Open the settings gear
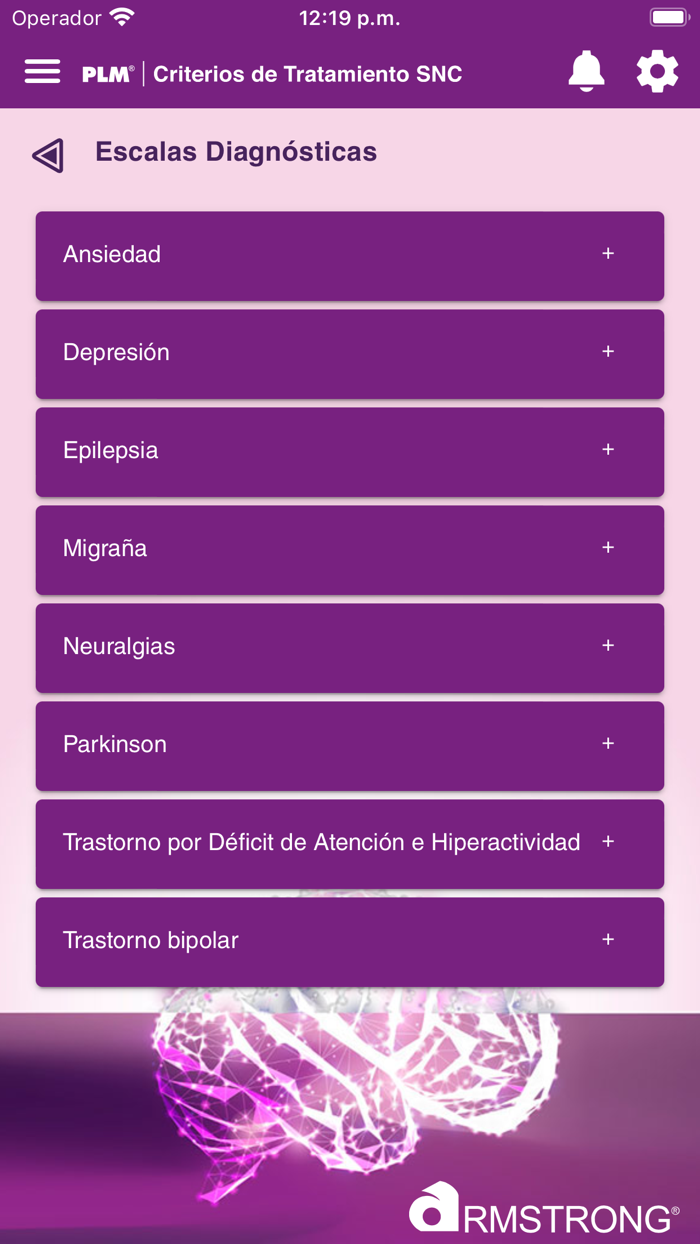Screen dimensions: 700x1244 click(657, 72)
